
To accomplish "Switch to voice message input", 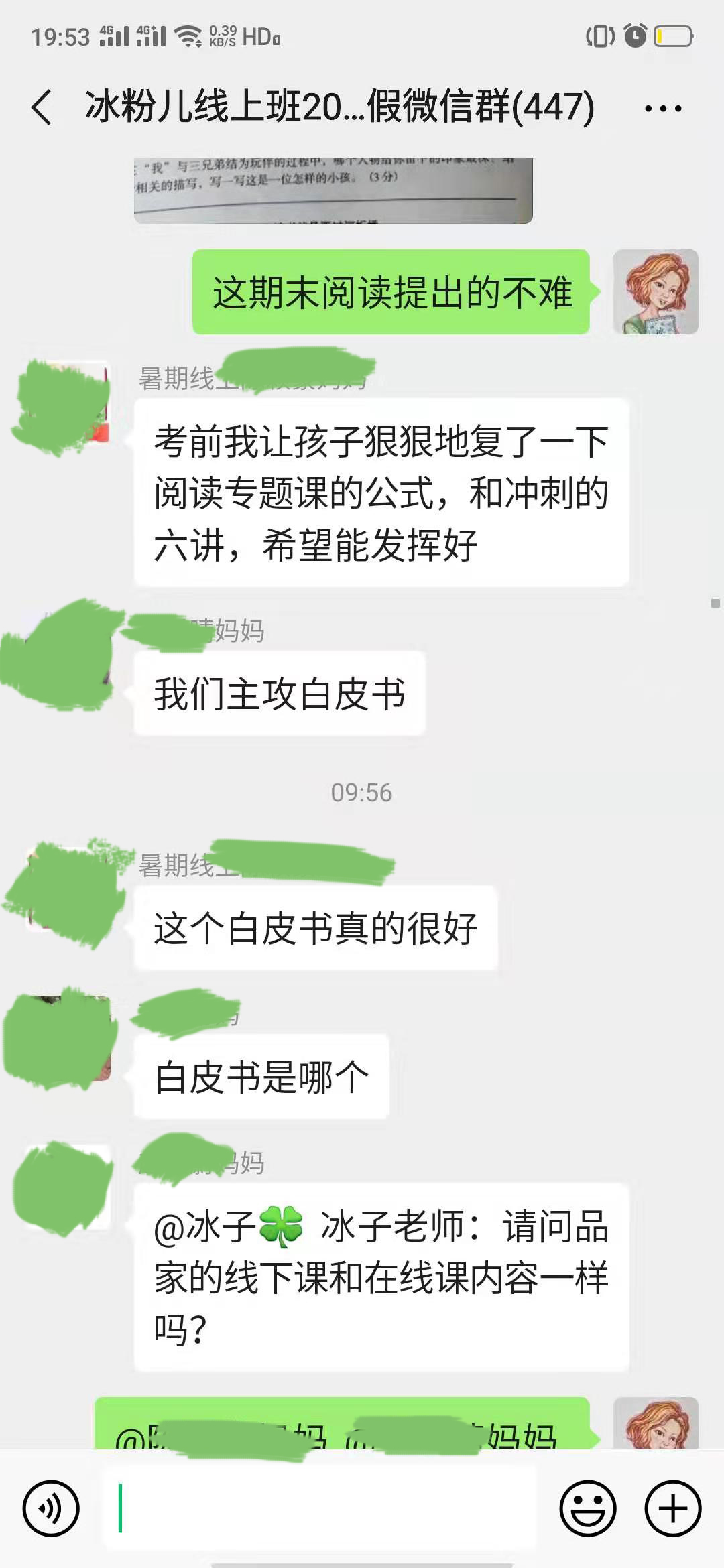I will pyautogui.click(x=51, y=1508).
